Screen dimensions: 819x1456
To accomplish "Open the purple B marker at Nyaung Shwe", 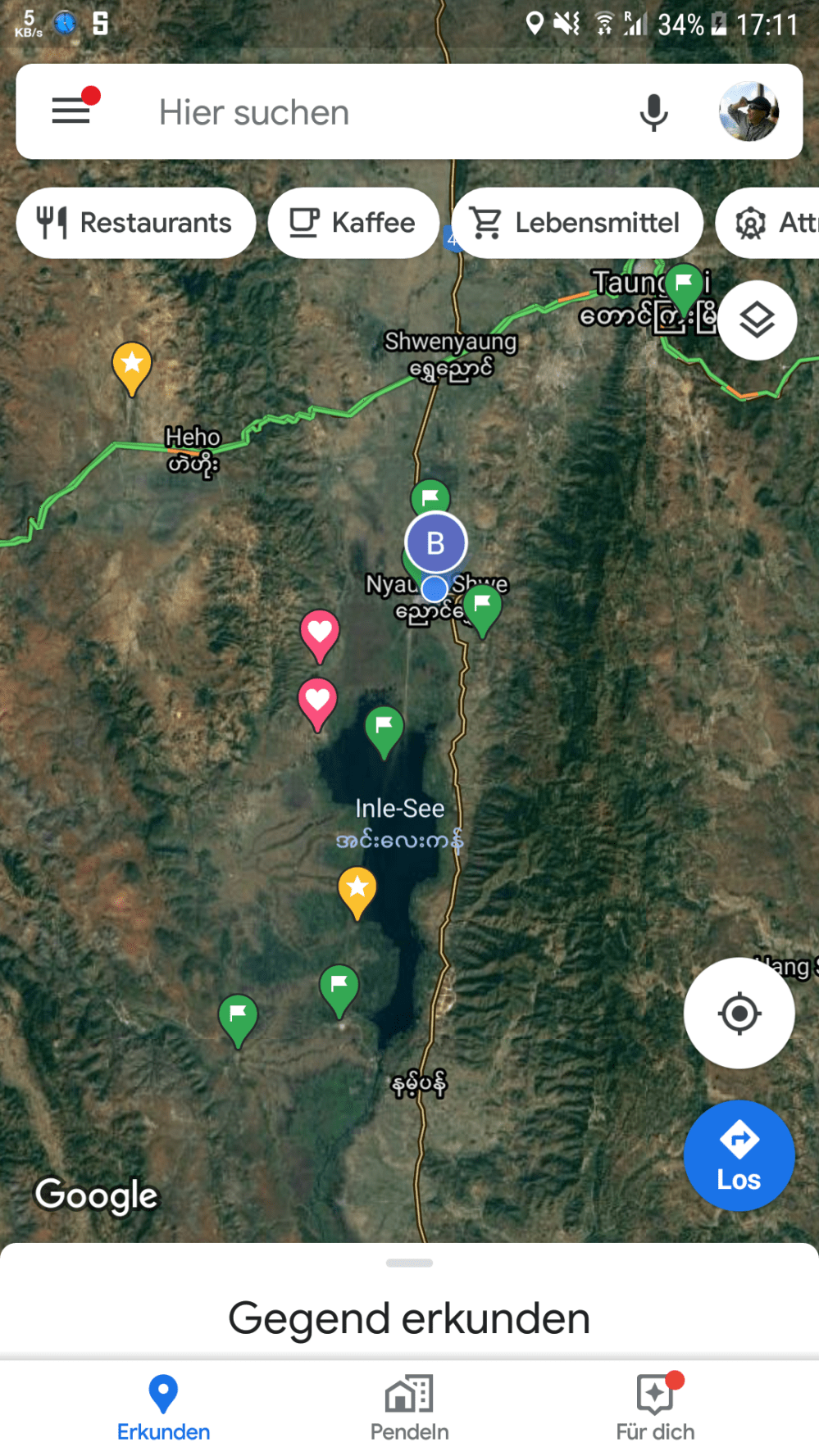I will pos(436,542).
